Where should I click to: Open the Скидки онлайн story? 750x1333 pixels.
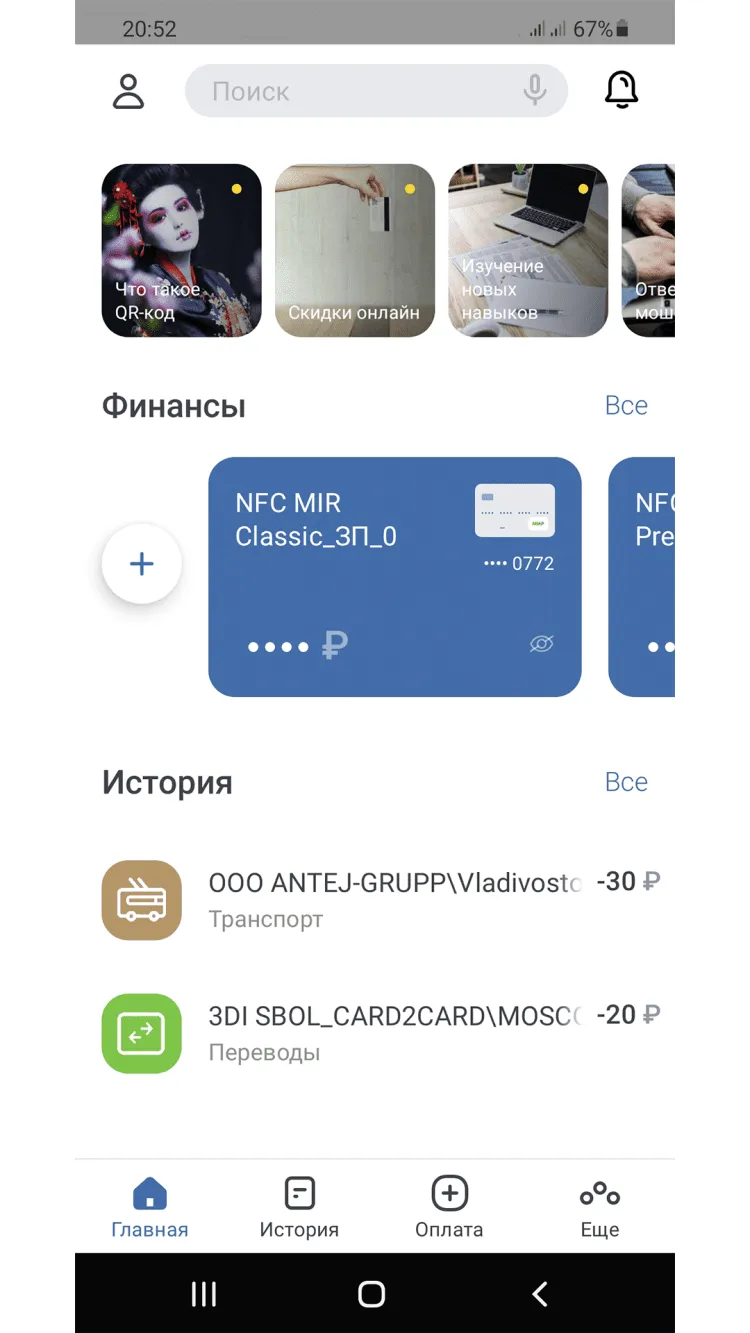(x=354, y=250)
